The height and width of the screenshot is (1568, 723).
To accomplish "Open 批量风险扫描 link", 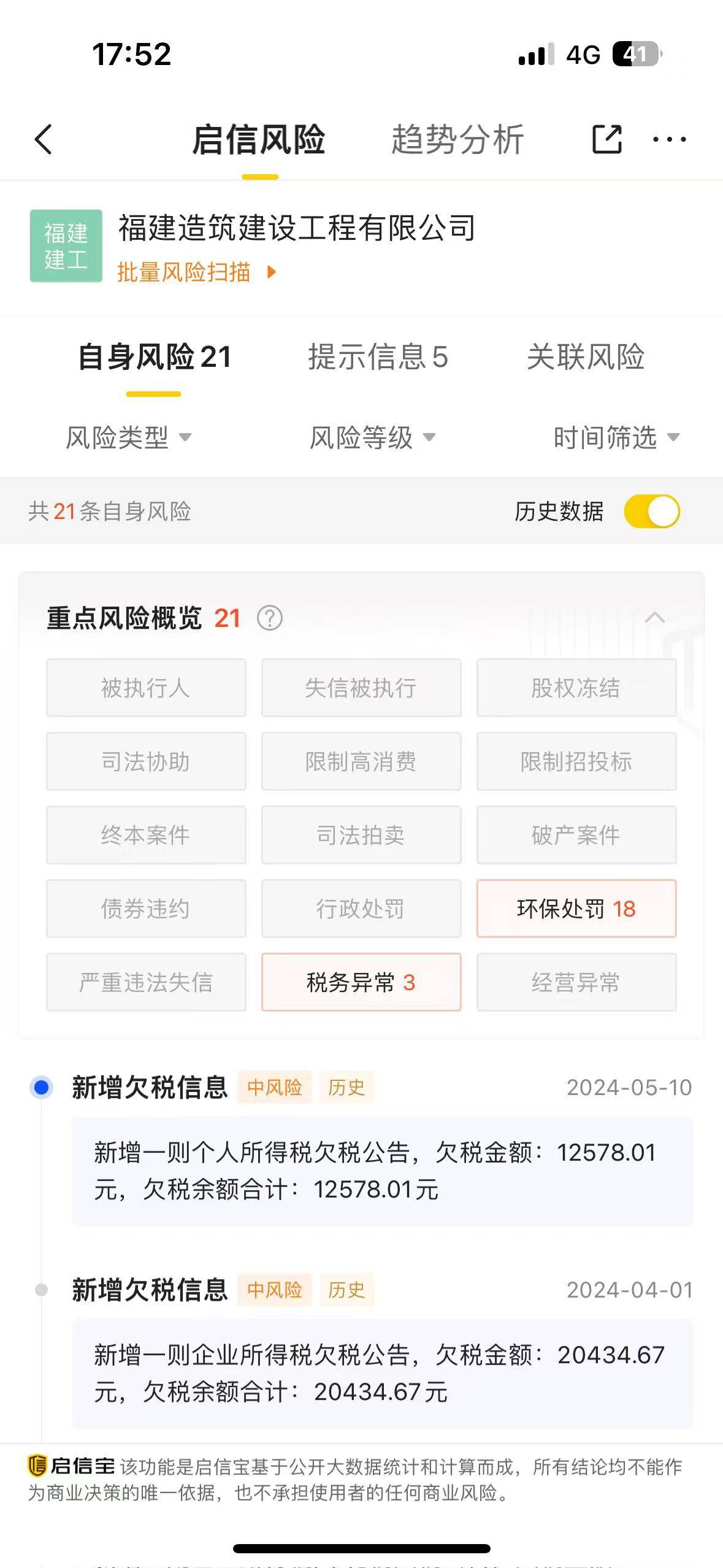I will click(x=197, y=272).
